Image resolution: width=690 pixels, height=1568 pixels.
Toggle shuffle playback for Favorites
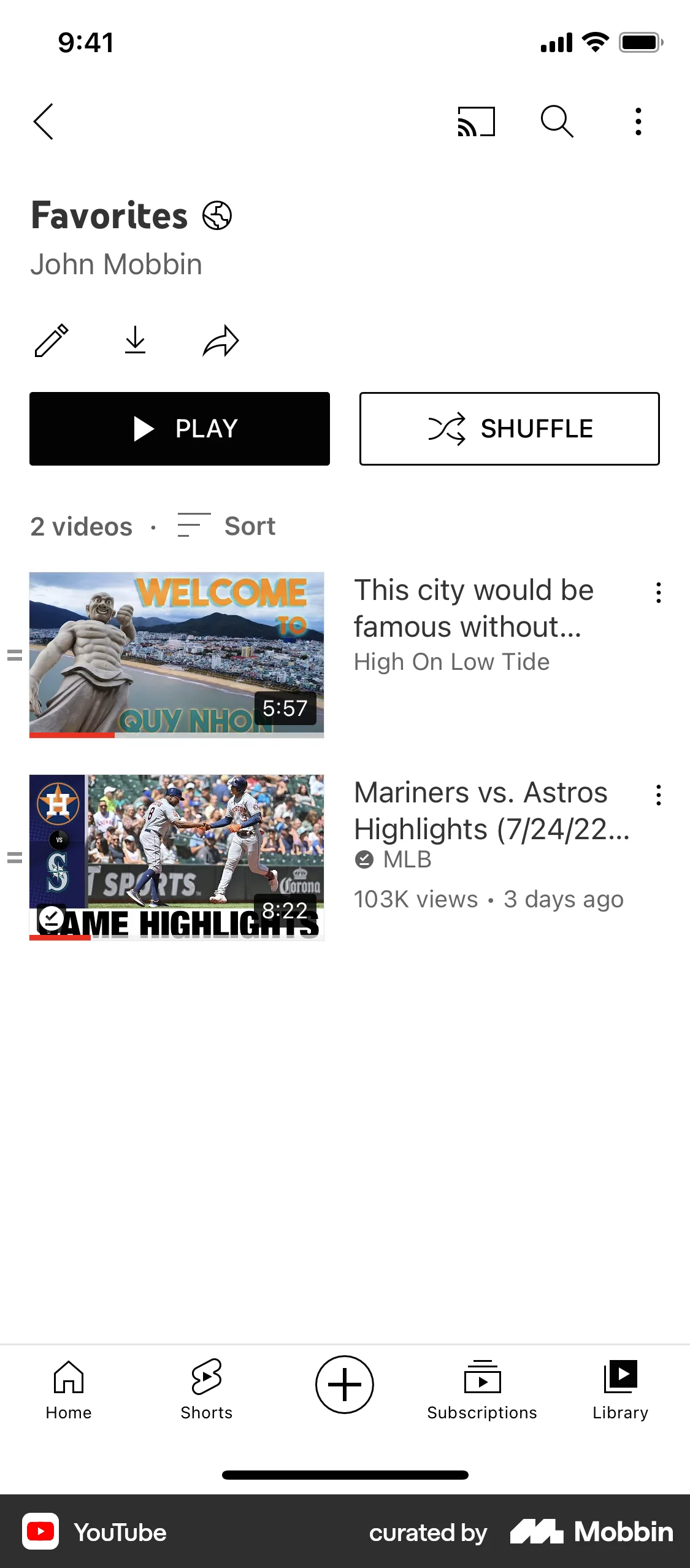click(x=509, y=428)
